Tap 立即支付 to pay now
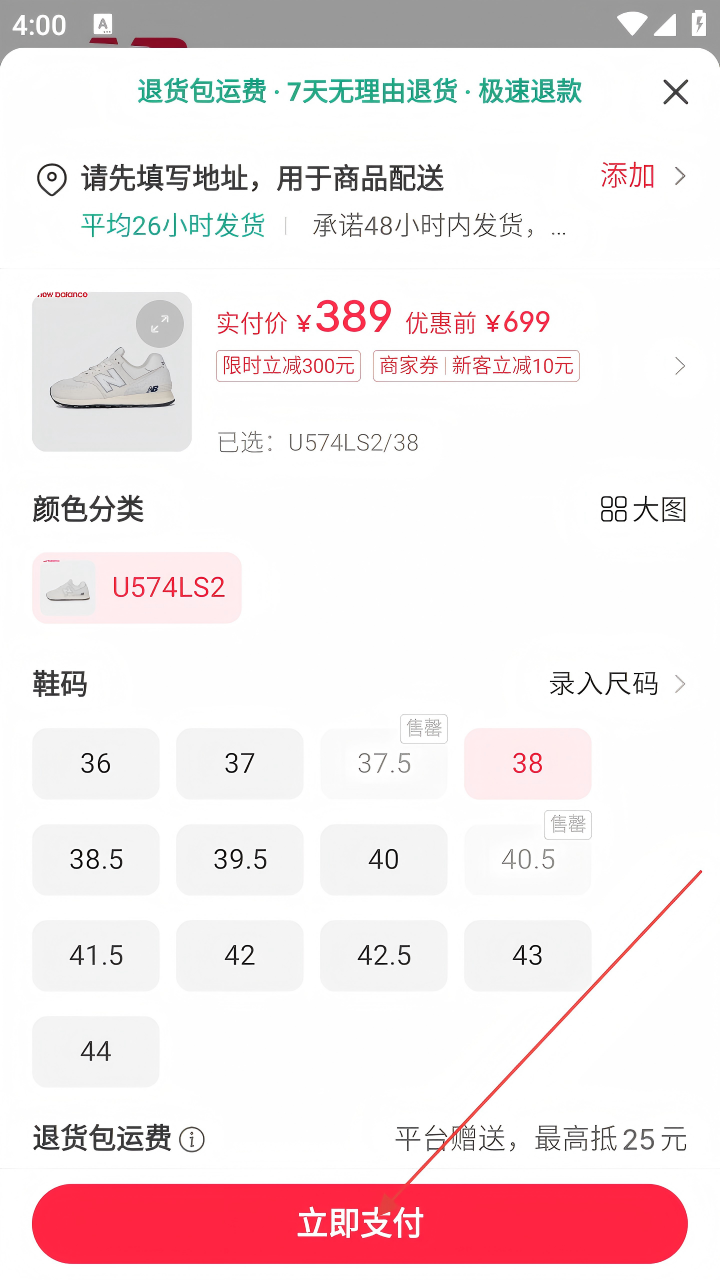Image resolution: width=720 pixels, height=1280 pixels. tap(360, 1224)
